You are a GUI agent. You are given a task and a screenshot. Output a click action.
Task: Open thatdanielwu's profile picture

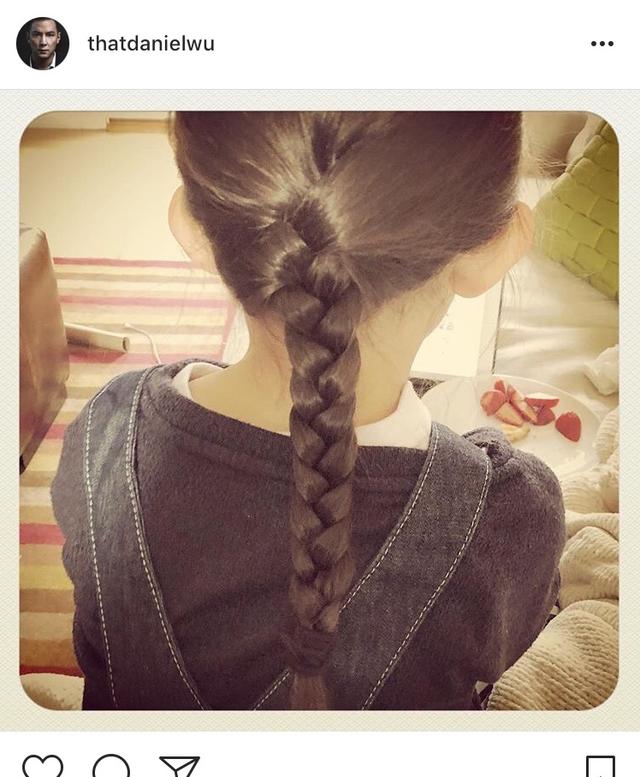43,43
